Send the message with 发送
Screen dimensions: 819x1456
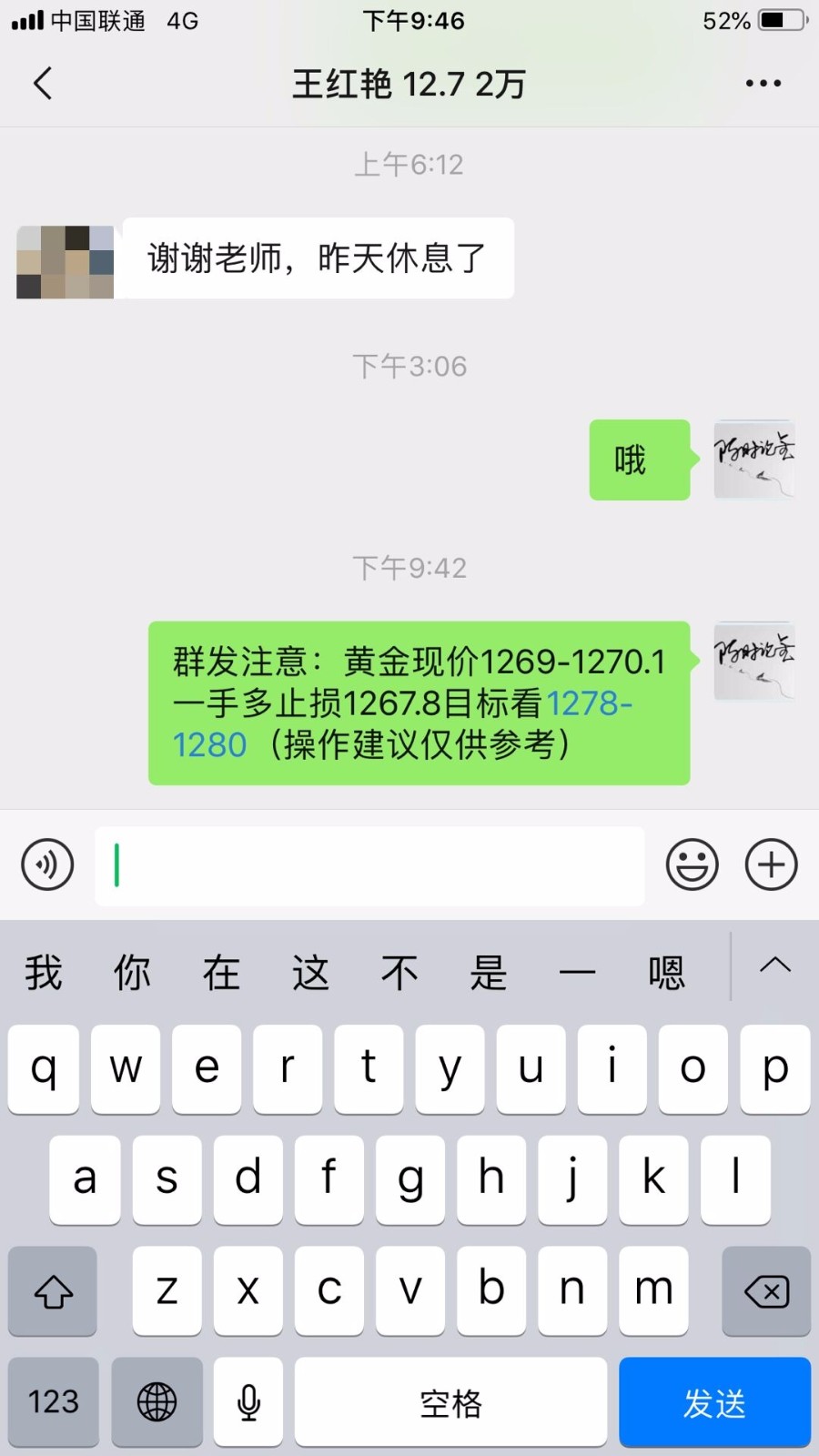(714, 1402)
